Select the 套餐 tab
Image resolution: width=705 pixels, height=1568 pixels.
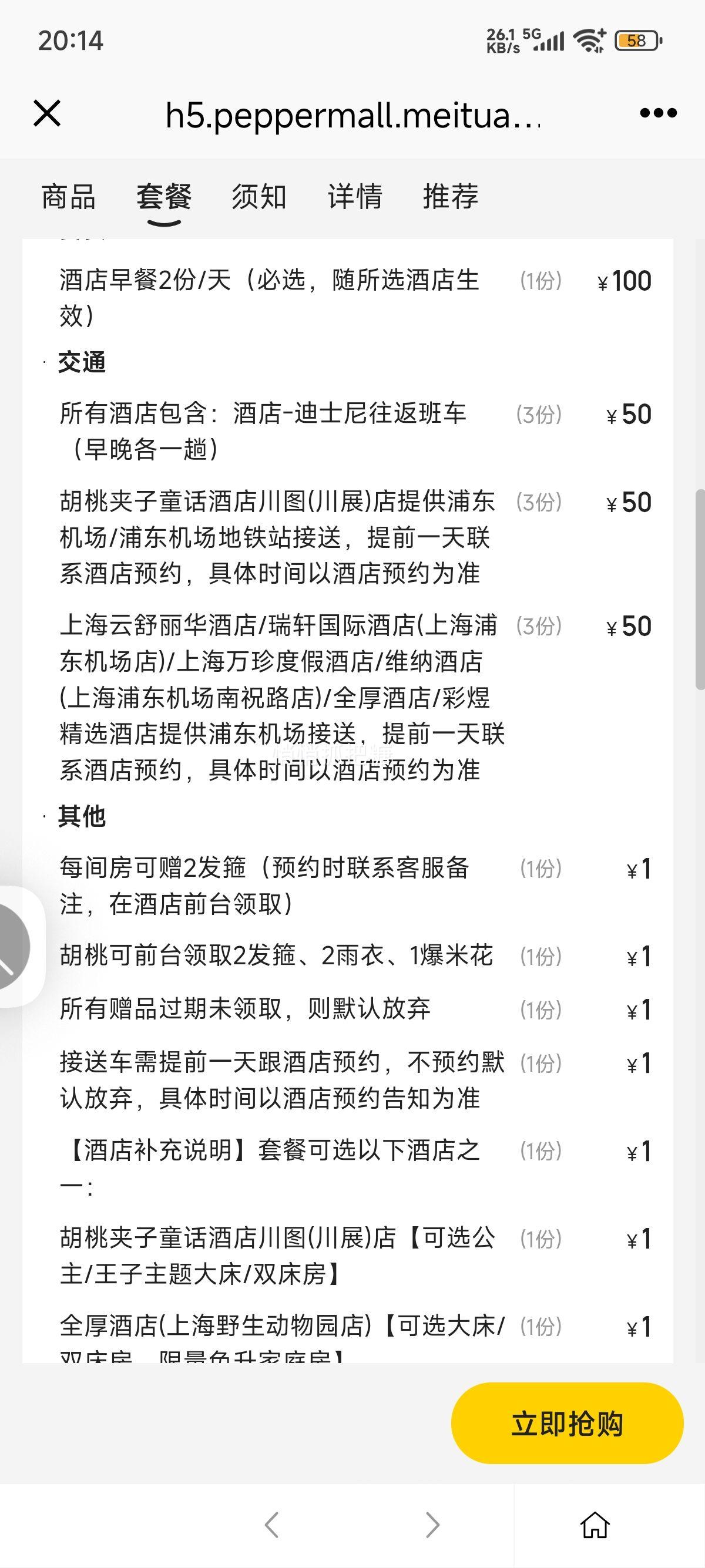[x=164, y=197]
